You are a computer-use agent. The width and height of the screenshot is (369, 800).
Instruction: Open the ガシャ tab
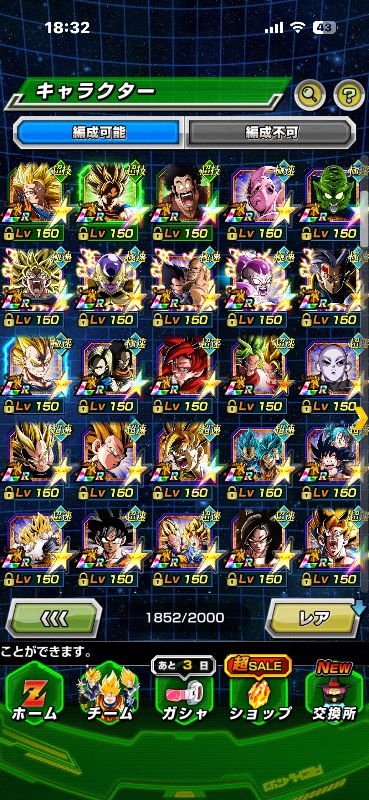(184, 696)
